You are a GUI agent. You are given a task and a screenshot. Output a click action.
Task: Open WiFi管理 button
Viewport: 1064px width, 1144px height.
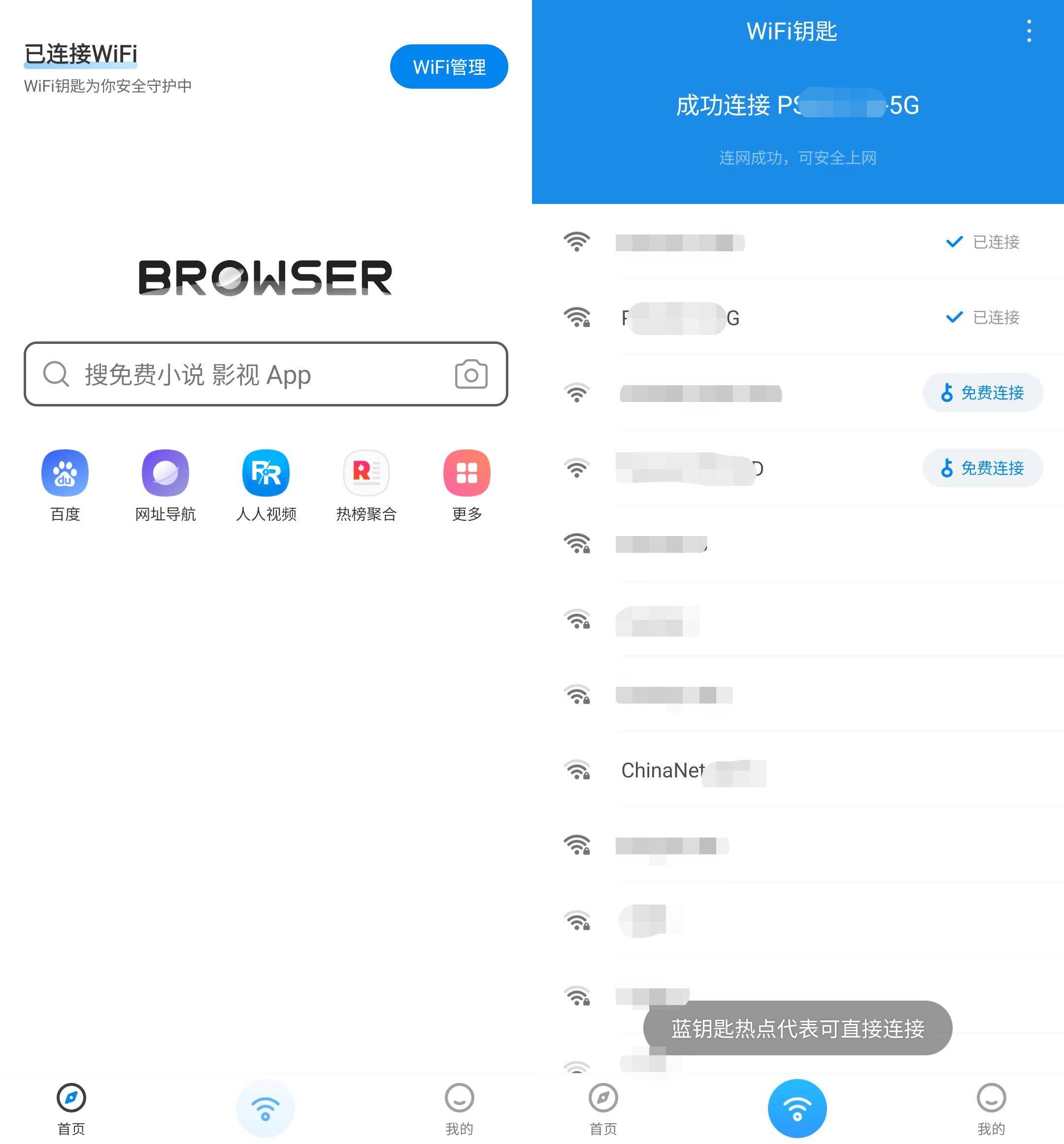[x=448, y=67]
